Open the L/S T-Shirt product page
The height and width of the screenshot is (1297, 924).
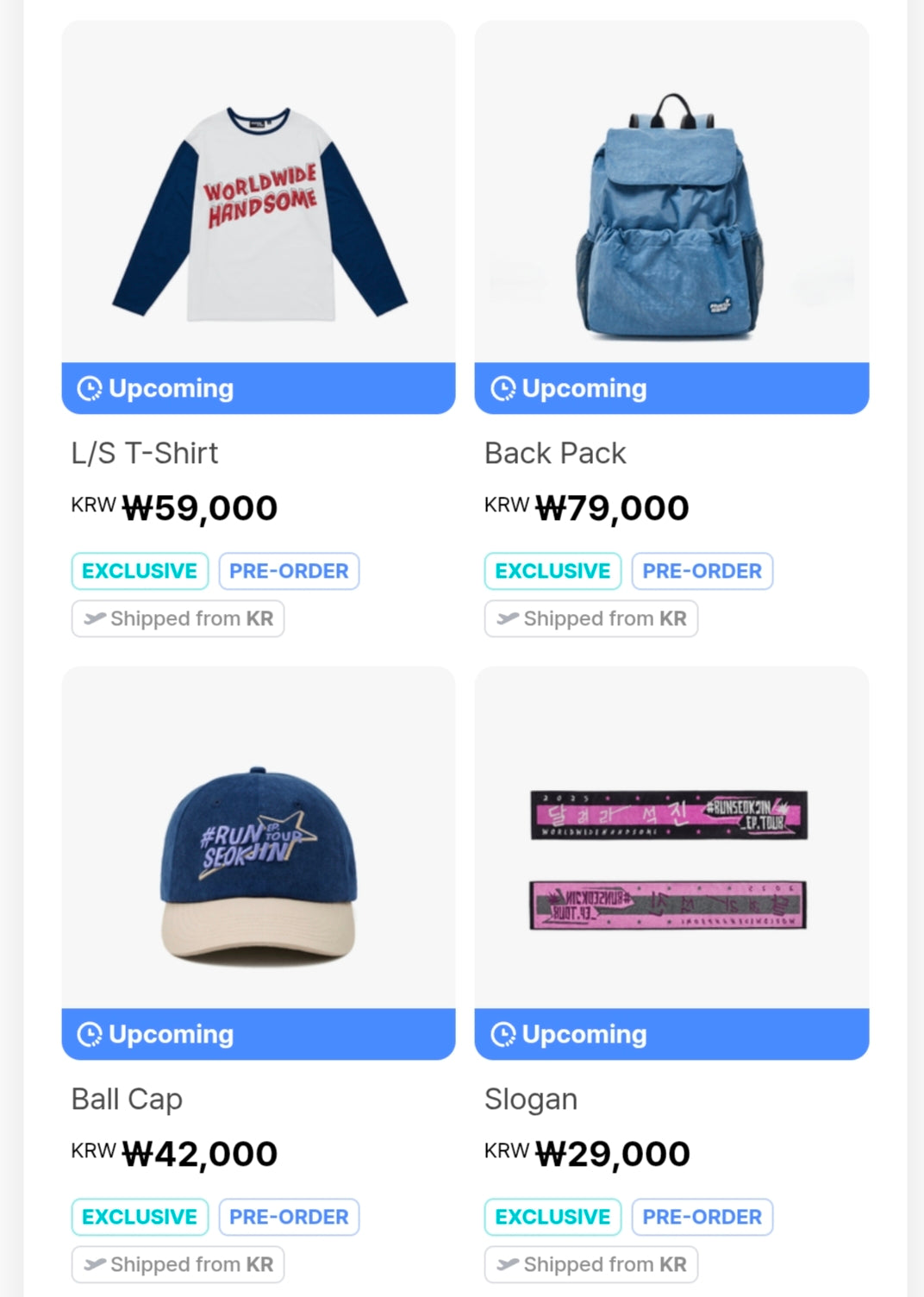click(x=143, y=453)
